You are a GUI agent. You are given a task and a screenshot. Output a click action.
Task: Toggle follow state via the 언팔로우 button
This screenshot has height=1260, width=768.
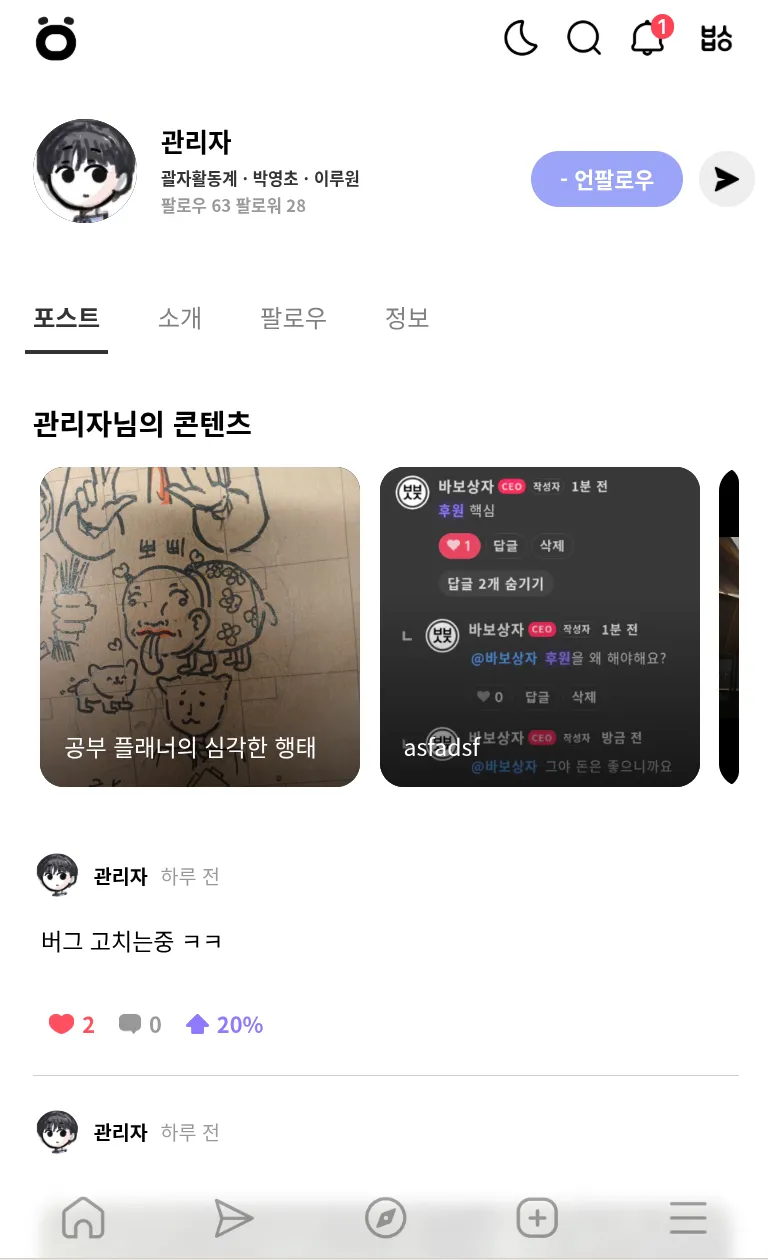[x=607, y=179]
